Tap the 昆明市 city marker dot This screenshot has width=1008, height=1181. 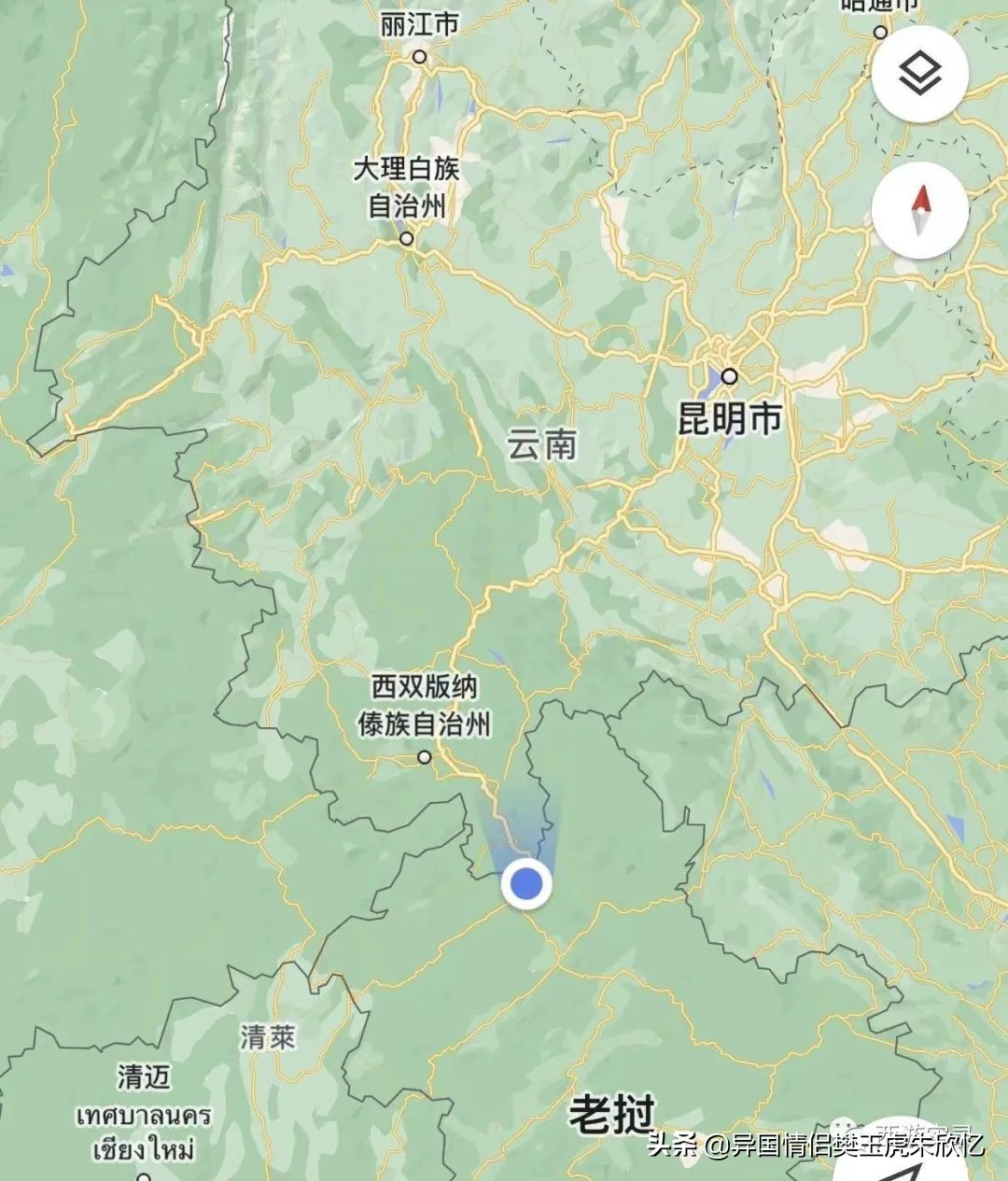pyautogui.click(x=730, y=377)
